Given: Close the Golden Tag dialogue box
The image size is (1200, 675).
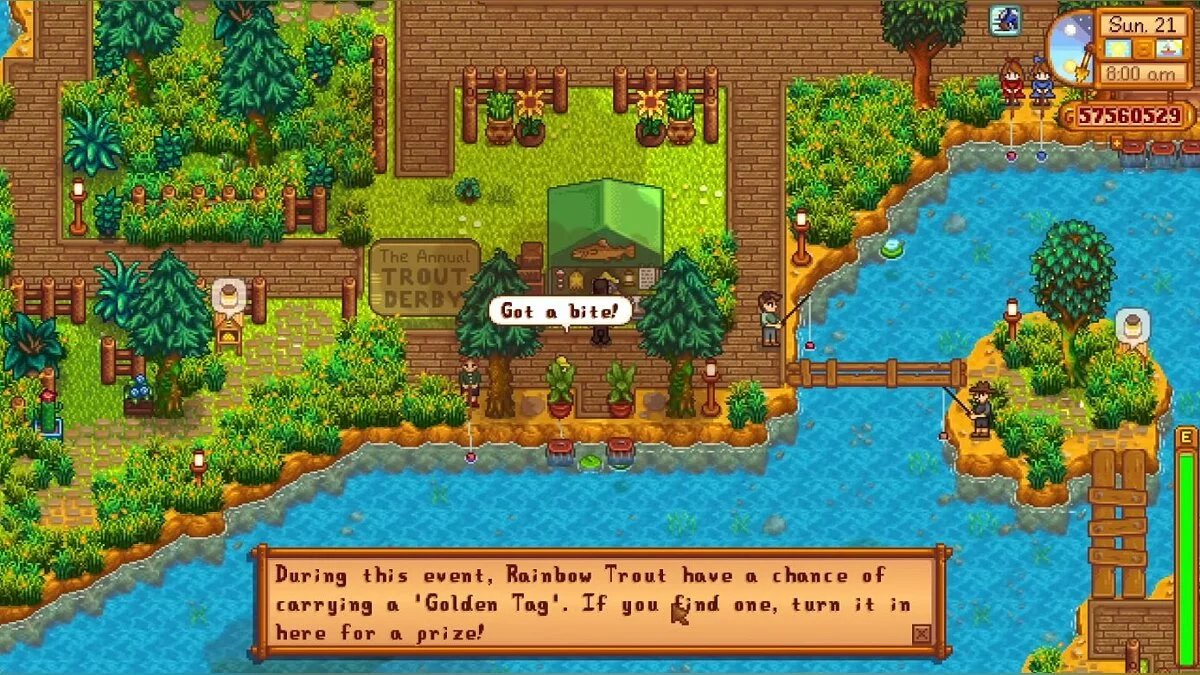Looking at the screenshot, I should [921, 633].
